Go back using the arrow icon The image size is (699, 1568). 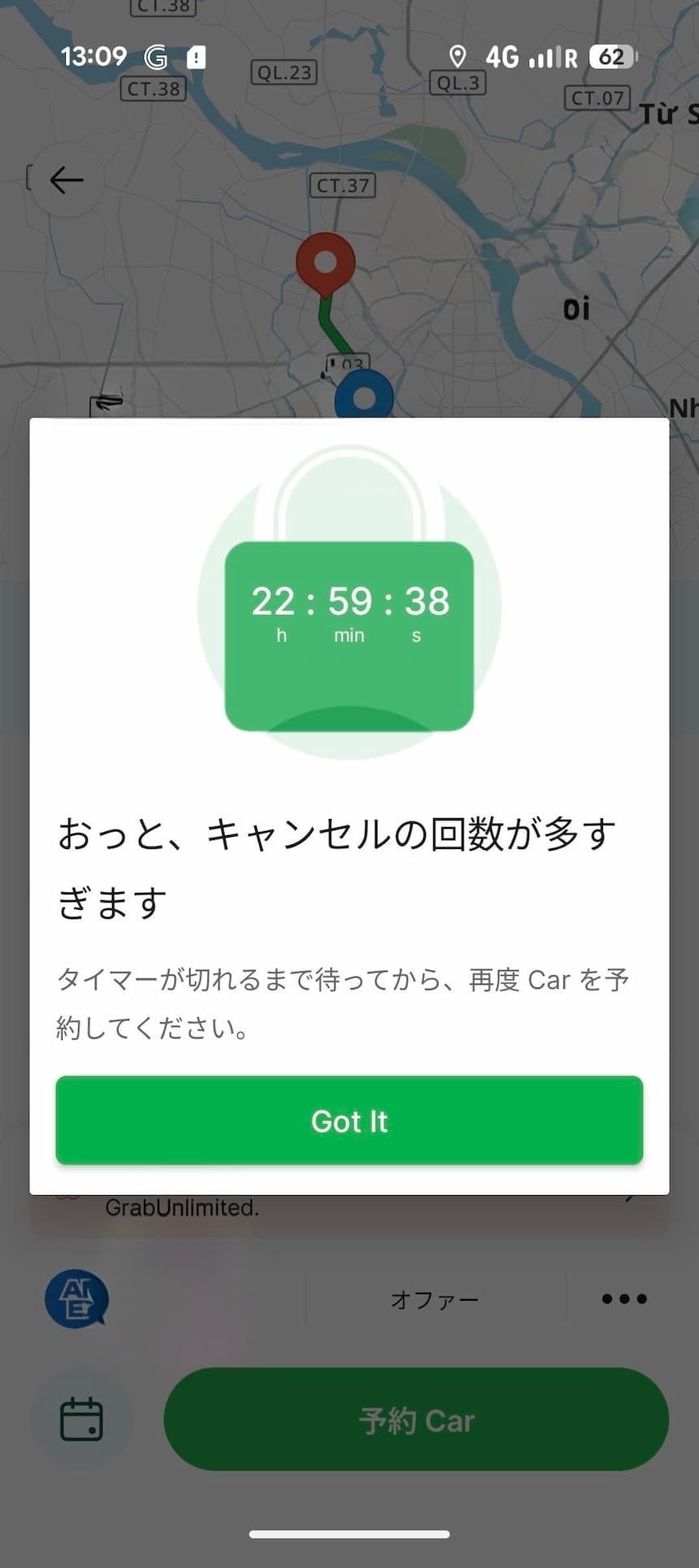[x=66, y=180]
